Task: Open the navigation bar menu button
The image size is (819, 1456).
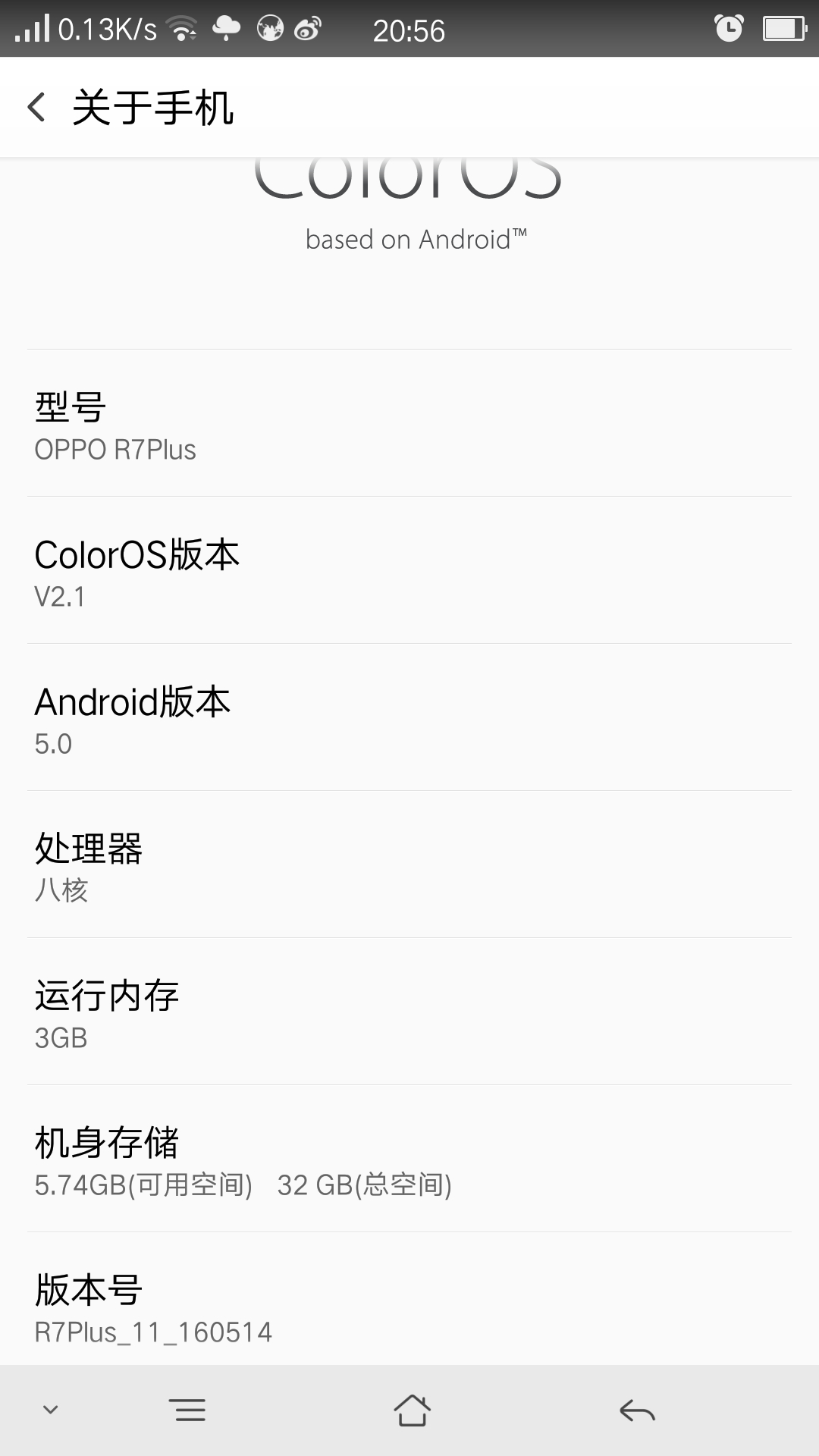Action: 187,1410
